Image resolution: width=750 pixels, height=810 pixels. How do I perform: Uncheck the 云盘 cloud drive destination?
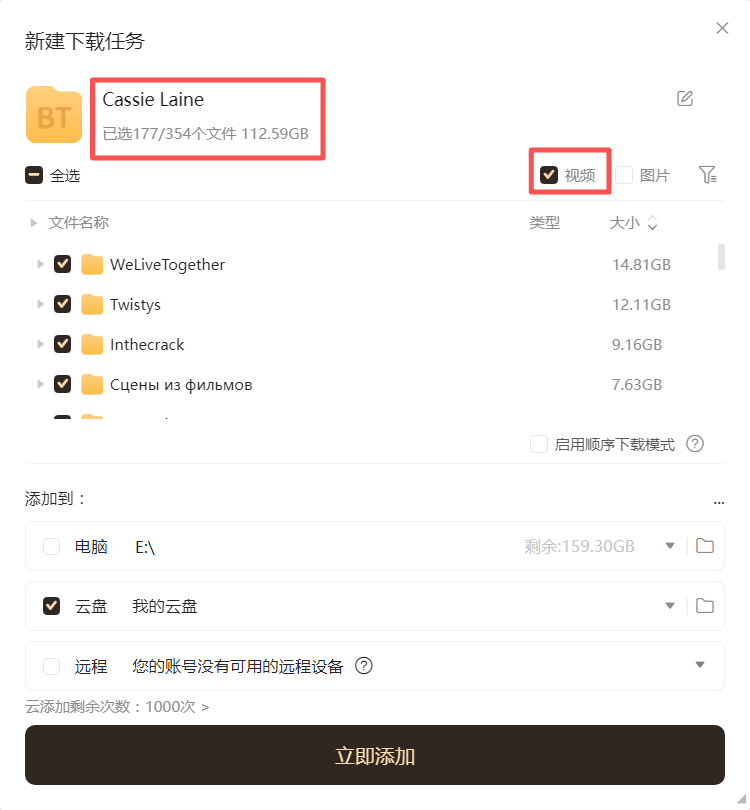click(52, 606)
